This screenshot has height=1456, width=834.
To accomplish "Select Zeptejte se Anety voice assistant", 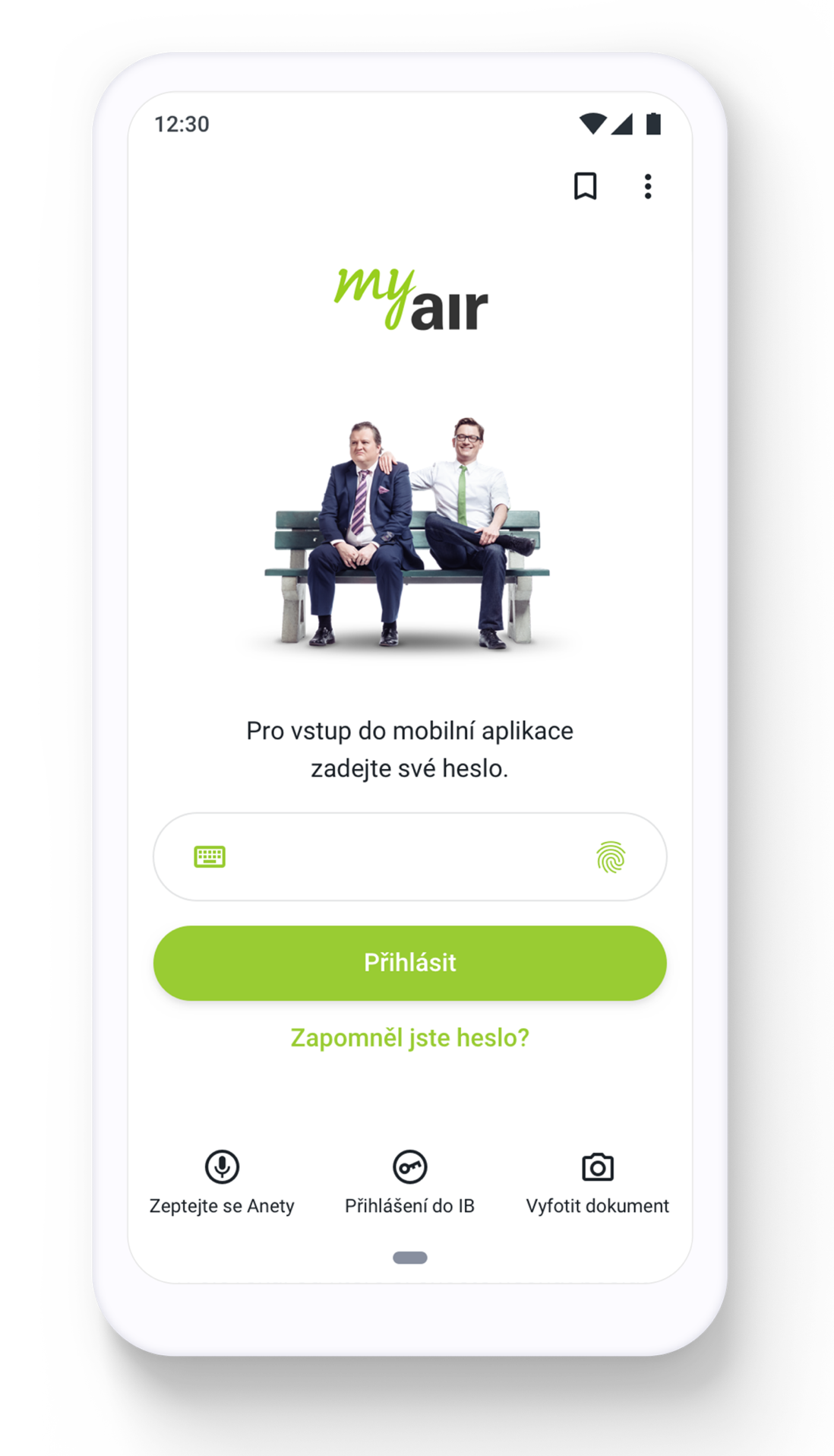I will [222, 1182].
